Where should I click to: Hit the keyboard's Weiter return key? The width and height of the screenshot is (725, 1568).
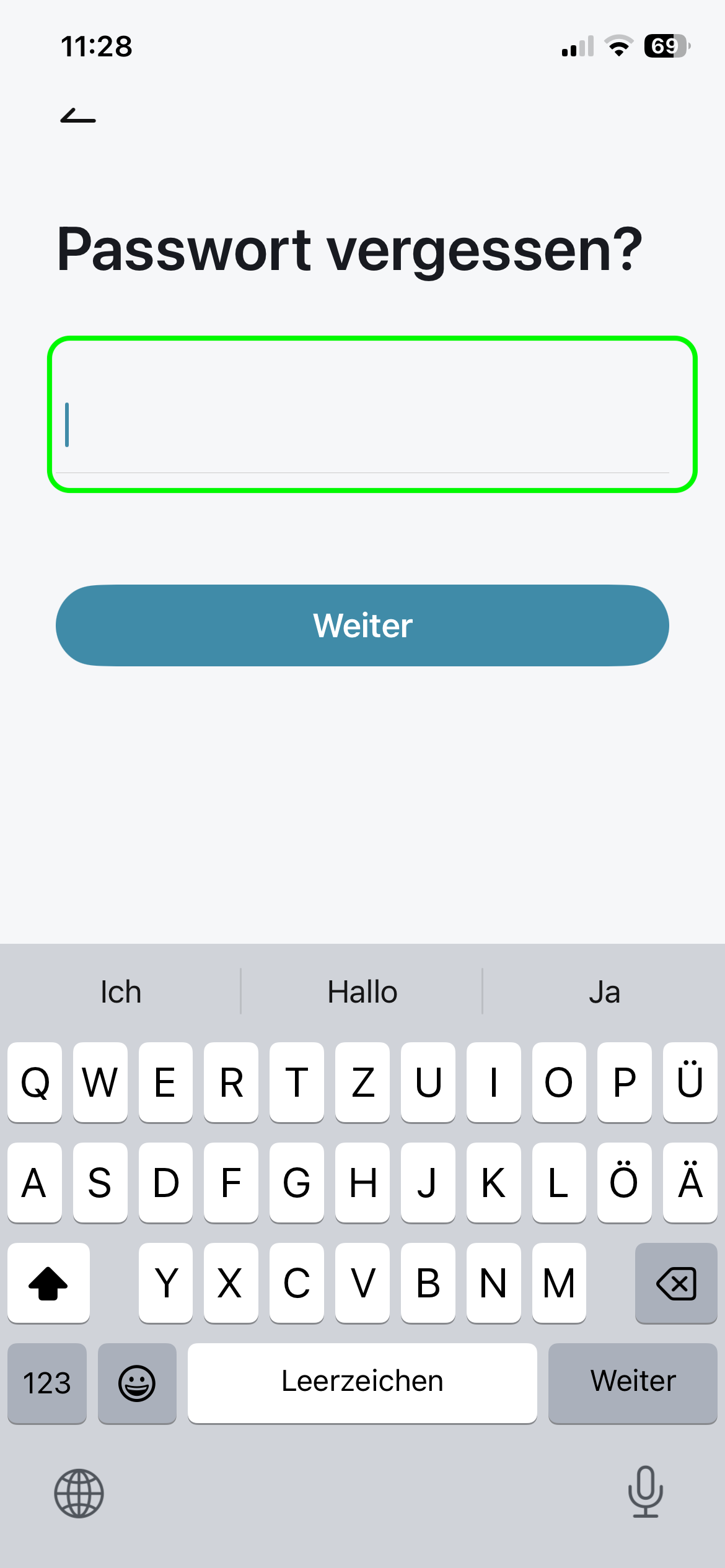point(632,1382)
